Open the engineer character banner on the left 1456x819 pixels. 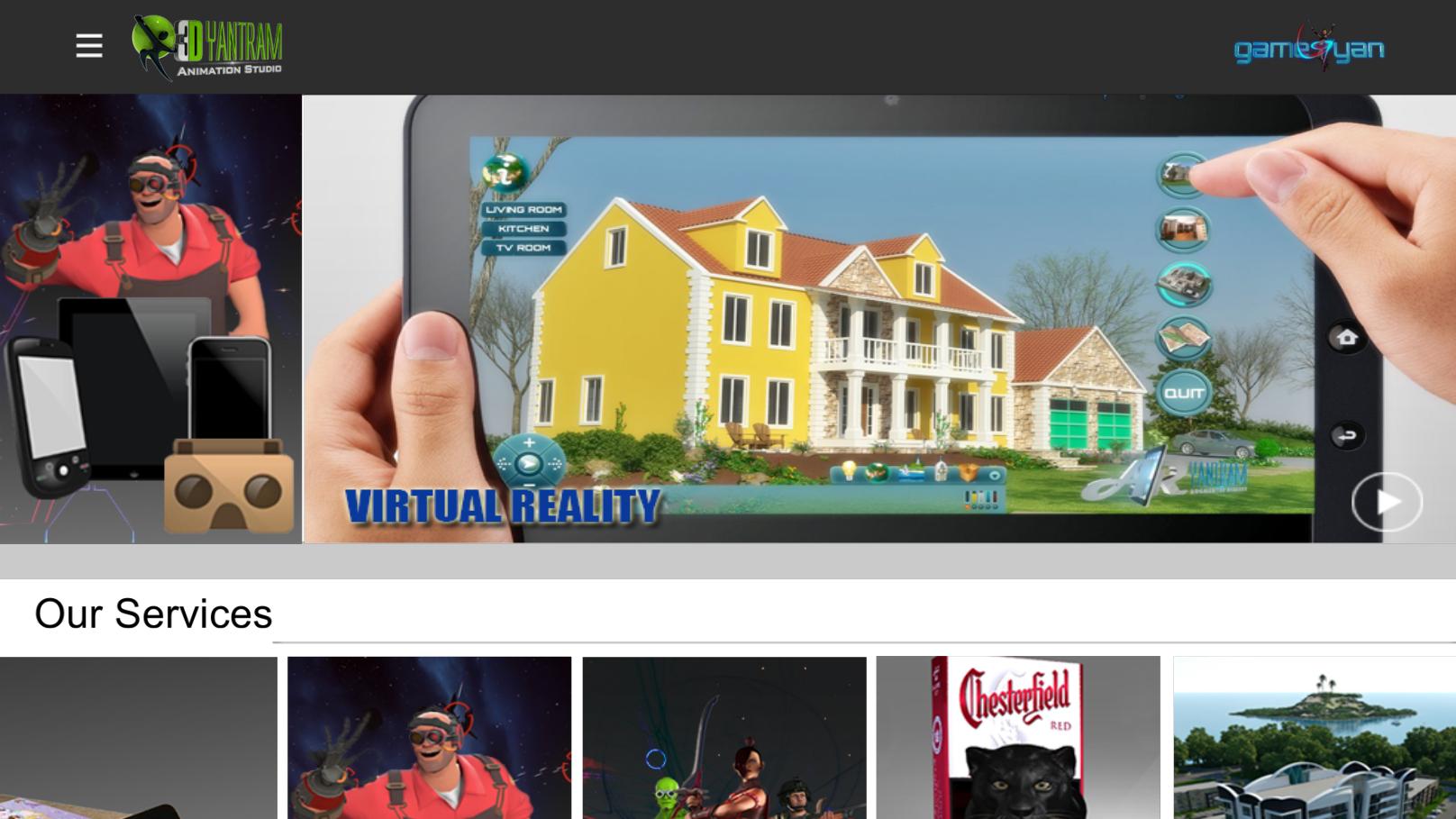(150, 319)
